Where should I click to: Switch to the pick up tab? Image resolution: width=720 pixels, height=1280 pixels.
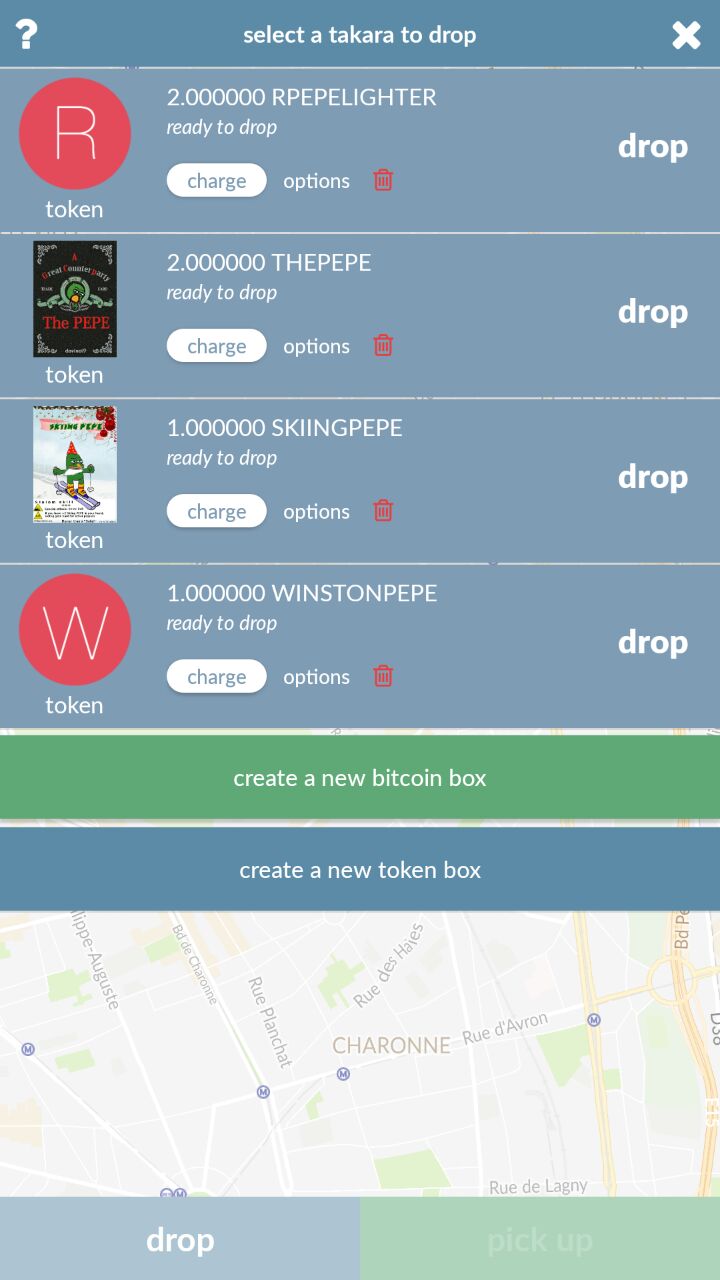pyautogui.click(x=540, y=1239)
